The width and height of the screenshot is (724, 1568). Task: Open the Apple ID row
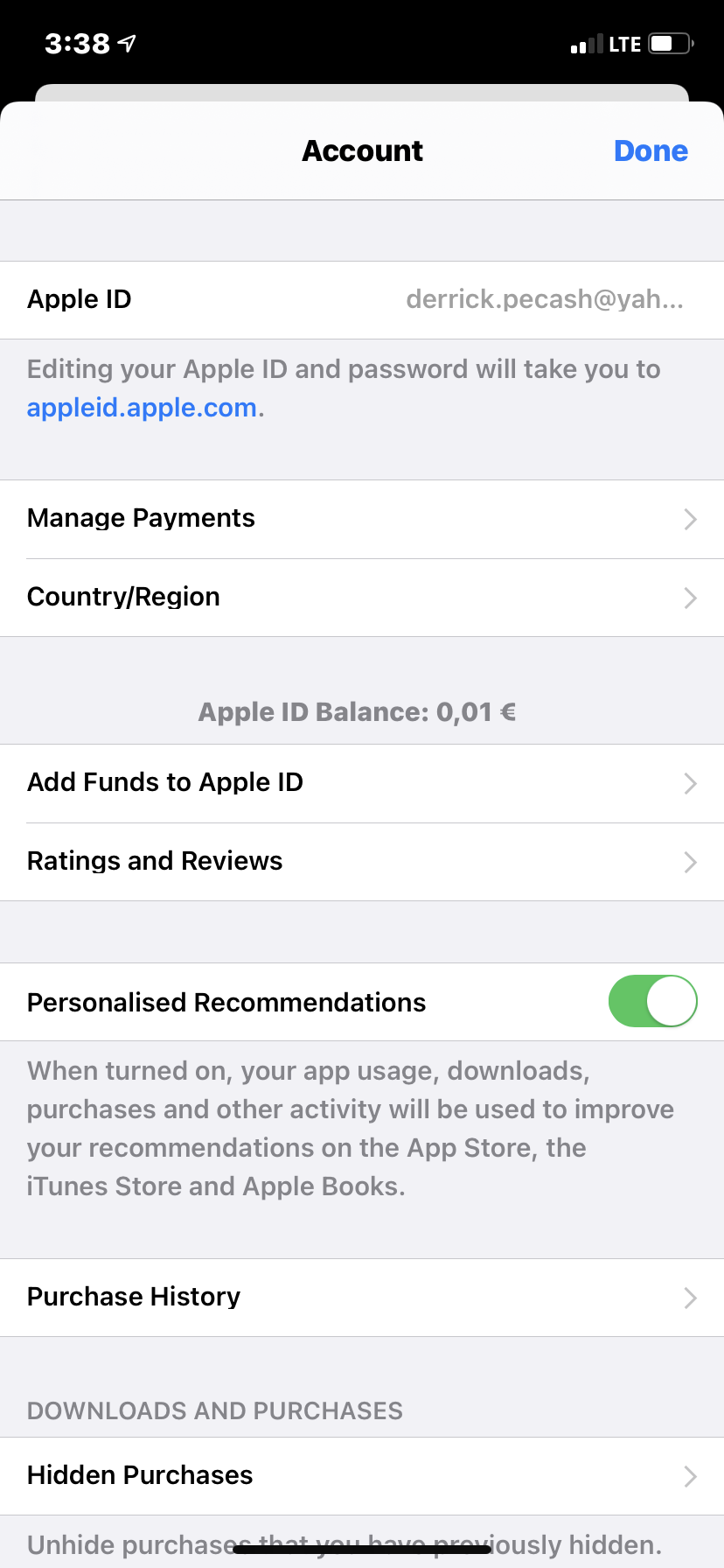coord(362,299)
